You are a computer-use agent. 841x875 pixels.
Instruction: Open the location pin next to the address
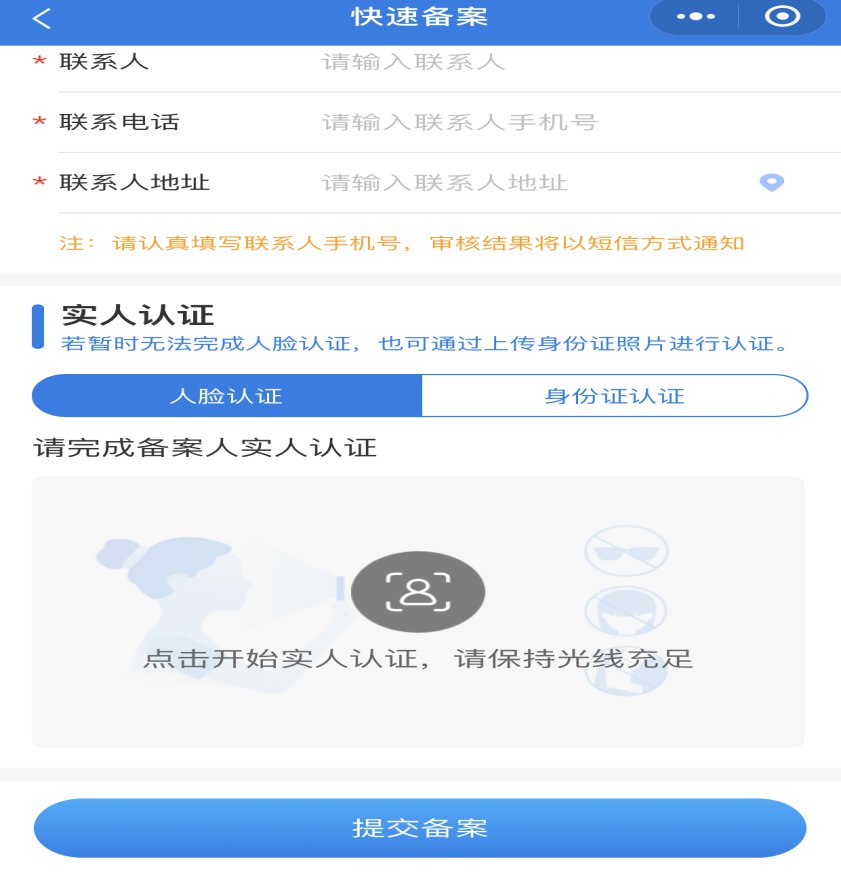coord(771,182)
